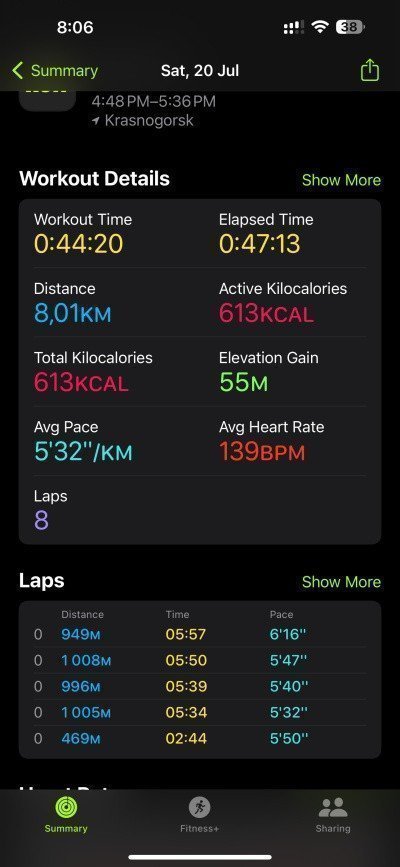The height and width of the screenshot is (867, 400).
Task: Show more Laps
Action: click(341, 582)
